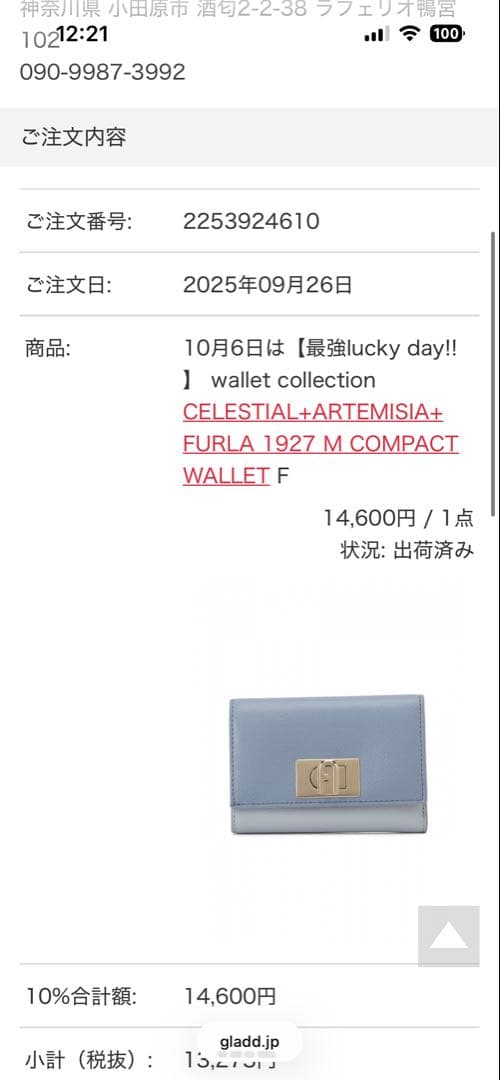Open the CELESTIAL+ARTEMISIA+ FURLA 1927 wallet product link
The width and height of the screenshot is (500, 1080).
click(x=320, y=444)
